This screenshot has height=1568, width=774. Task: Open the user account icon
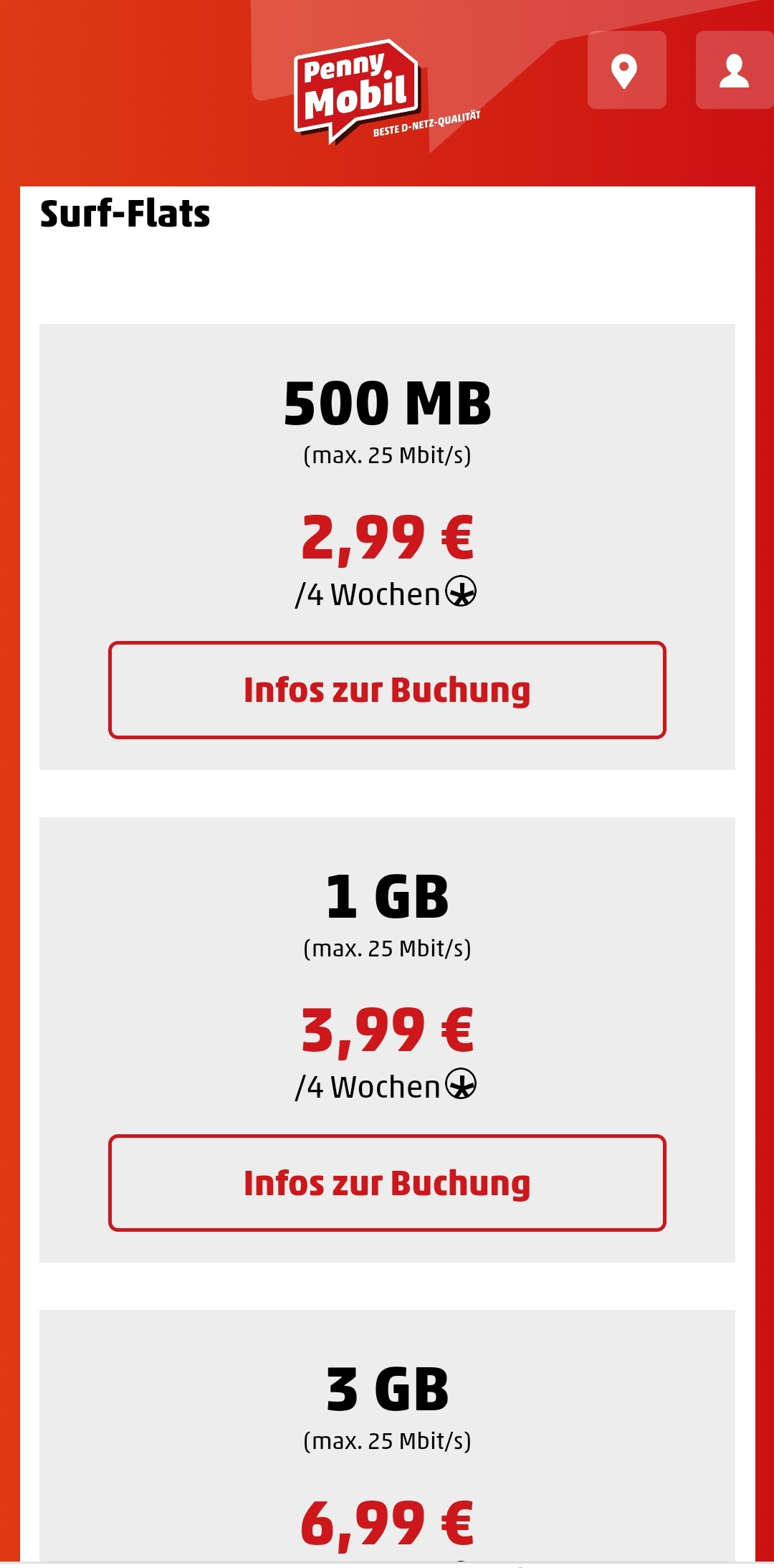(x=734, y=70)
